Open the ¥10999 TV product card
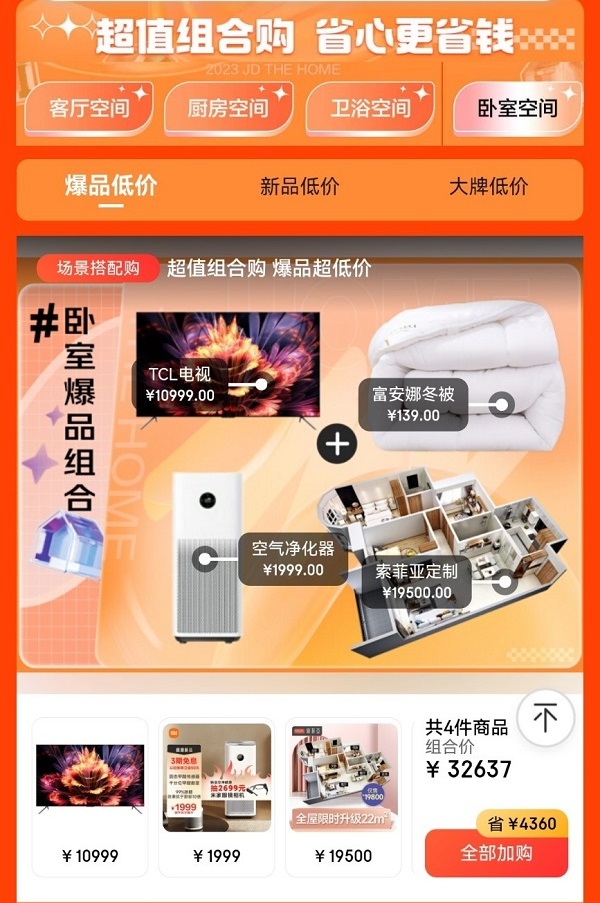 click(x=90, y=796)
